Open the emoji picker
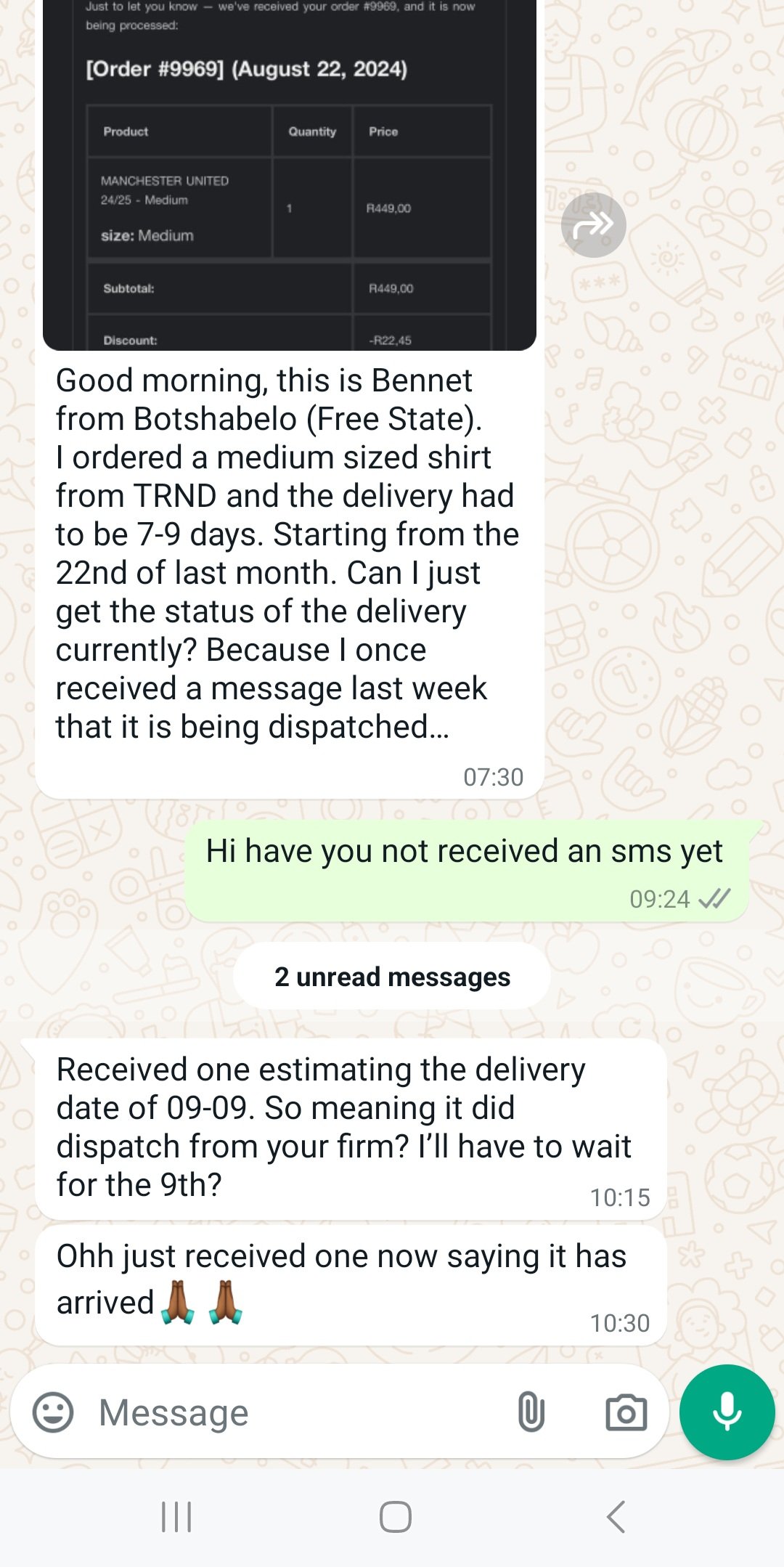 click(x=53, y=1412)
